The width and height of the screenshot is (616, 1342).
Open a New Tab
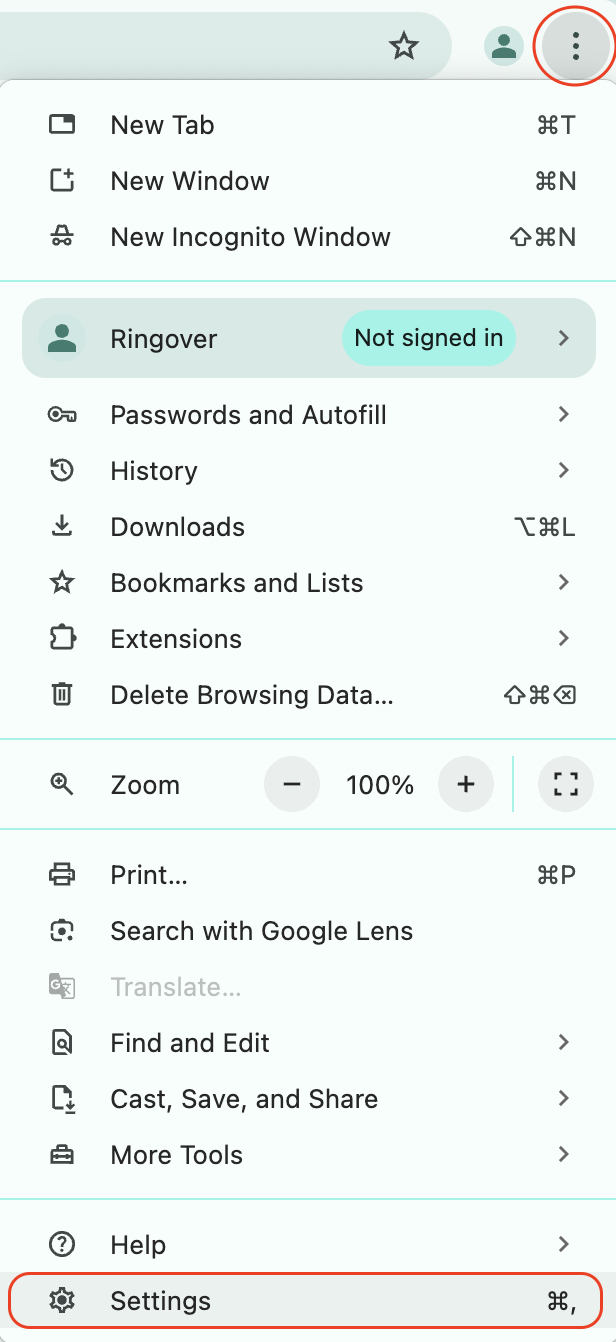[308, 125]
